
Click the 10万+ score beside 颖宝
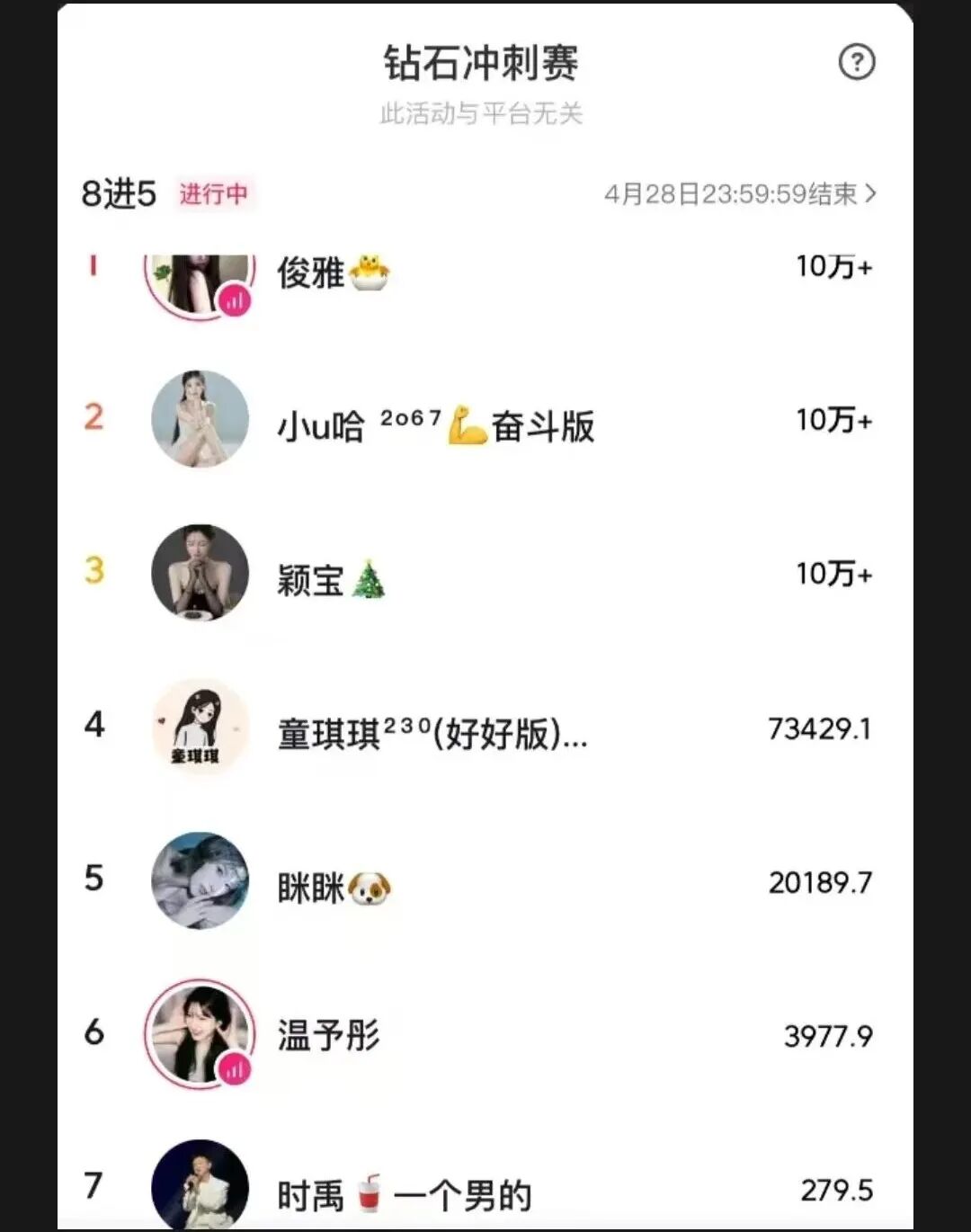pyautogui.click(x=832, y=574)
